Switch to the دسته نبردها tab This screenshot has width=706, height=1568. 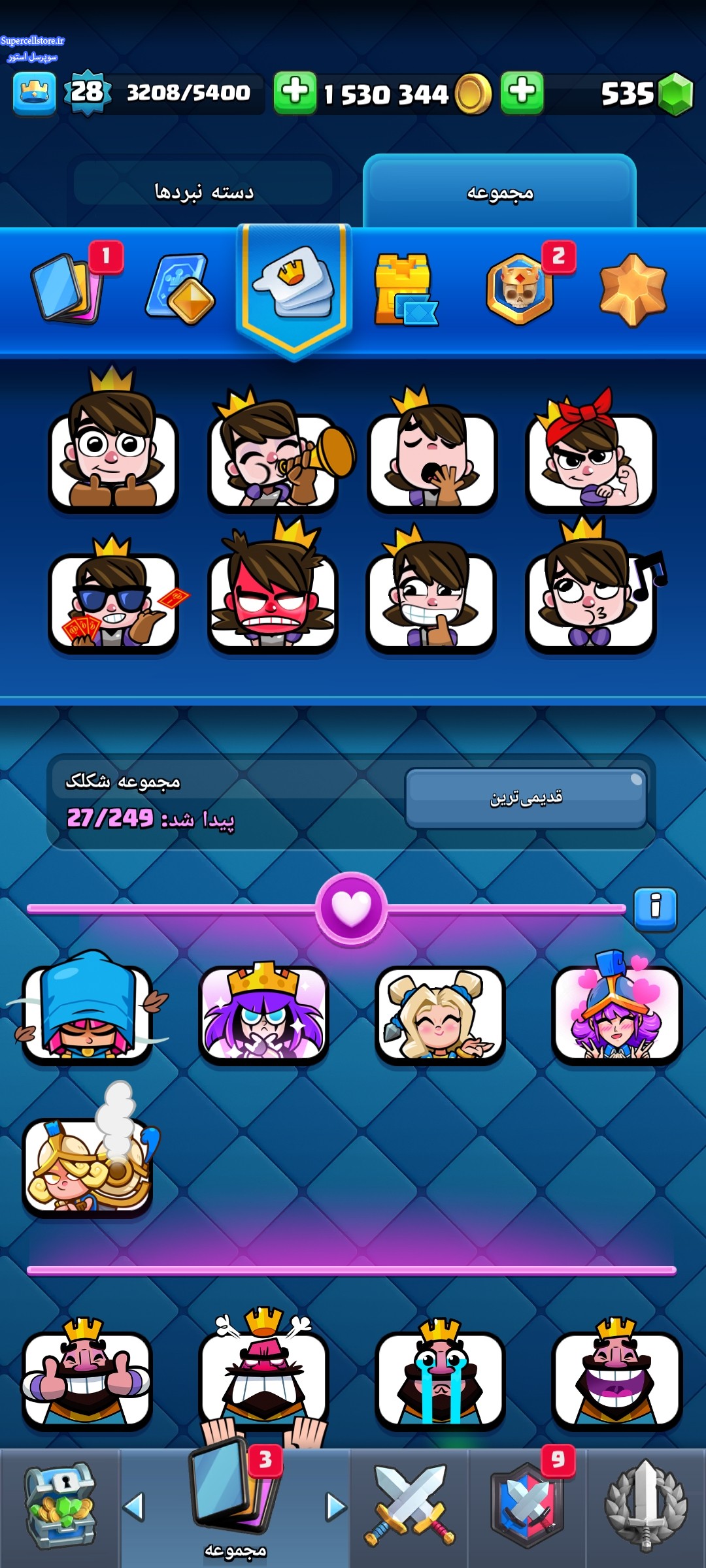point(203,191)
